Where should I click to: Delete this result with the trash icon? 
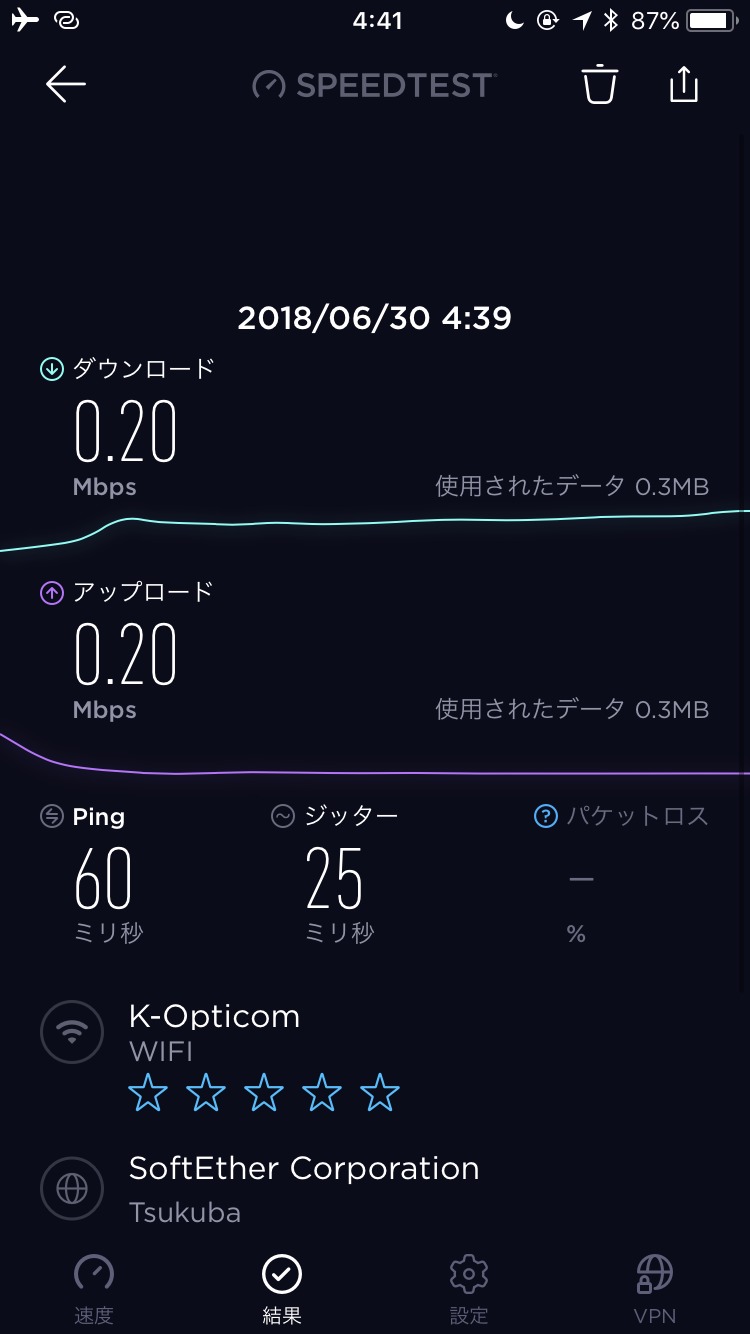point(600,85)
